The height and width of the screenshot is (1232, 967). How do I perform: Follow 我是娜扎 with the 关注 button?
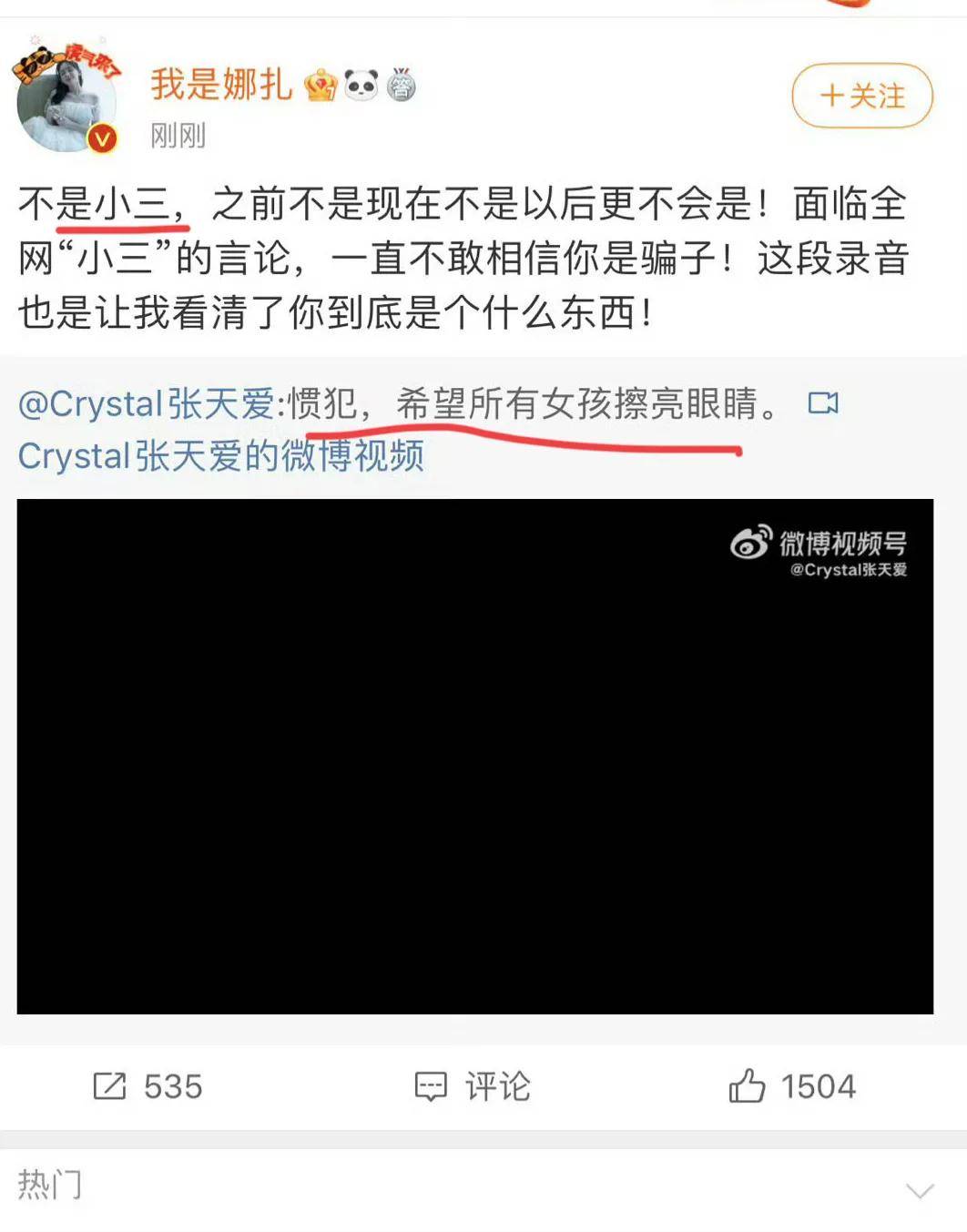pos(861,96)
